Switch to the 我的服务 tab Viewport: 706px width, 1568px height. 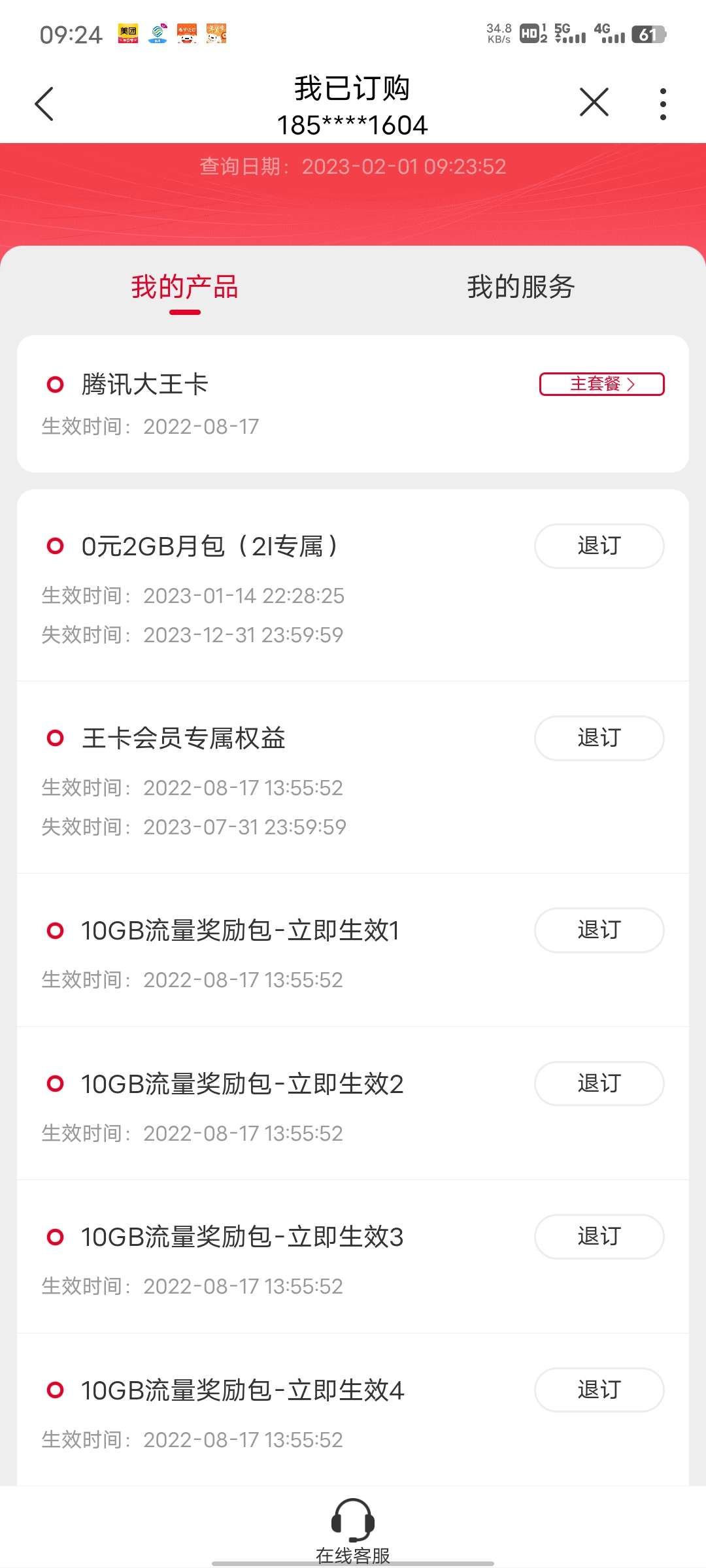(521, 287)
